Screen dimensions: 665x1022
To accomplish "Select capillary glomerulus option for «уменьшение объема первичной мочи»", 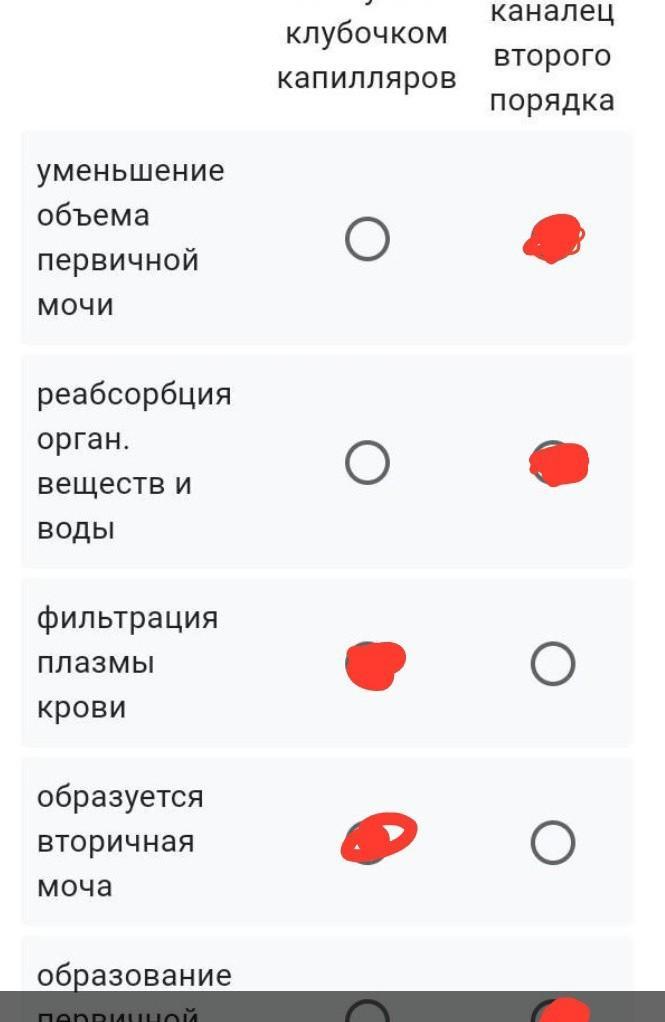I will pyautogui.click(x=367, y=240).
